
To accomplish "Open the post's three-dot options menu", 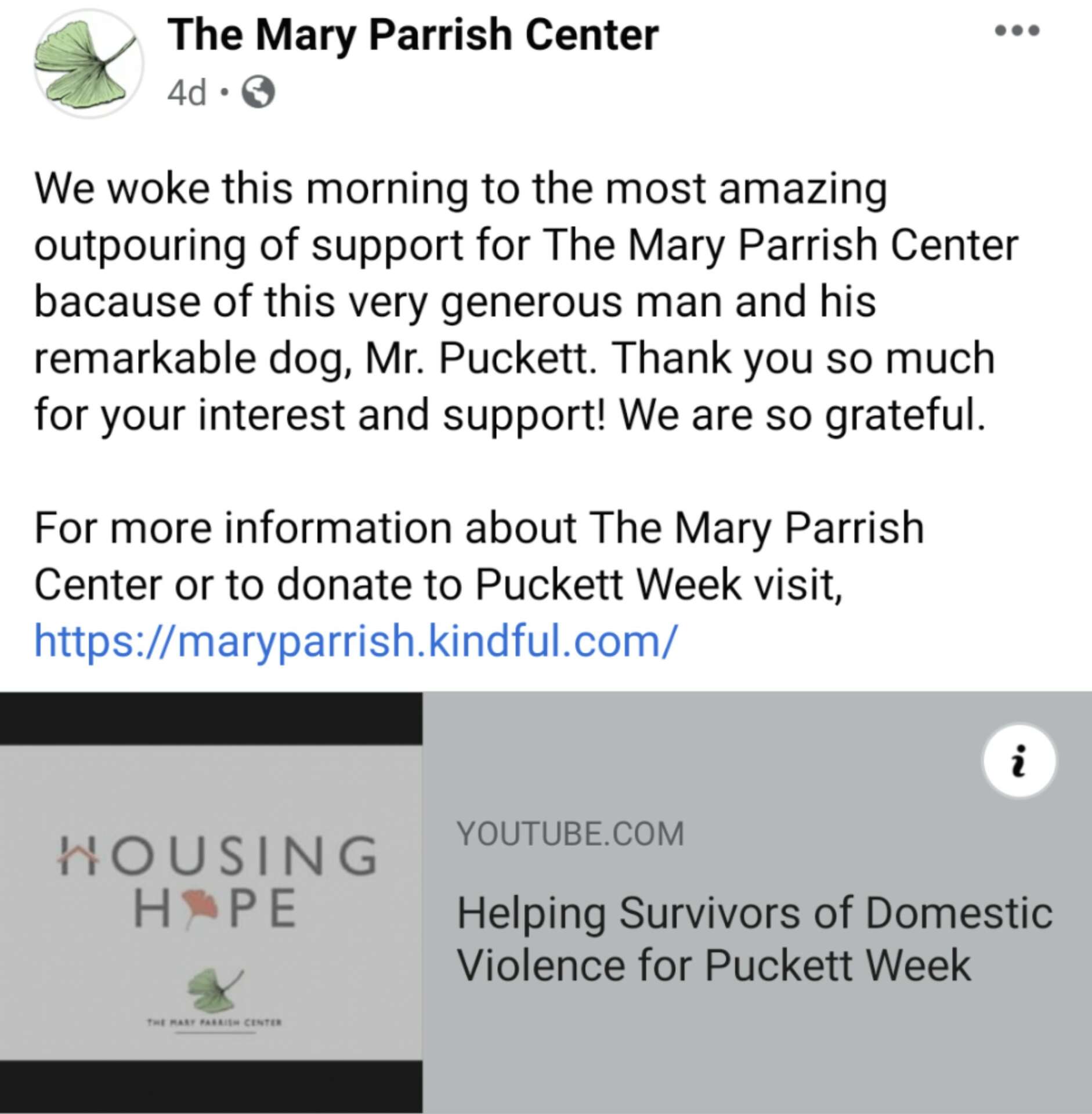I will 1017,30.
